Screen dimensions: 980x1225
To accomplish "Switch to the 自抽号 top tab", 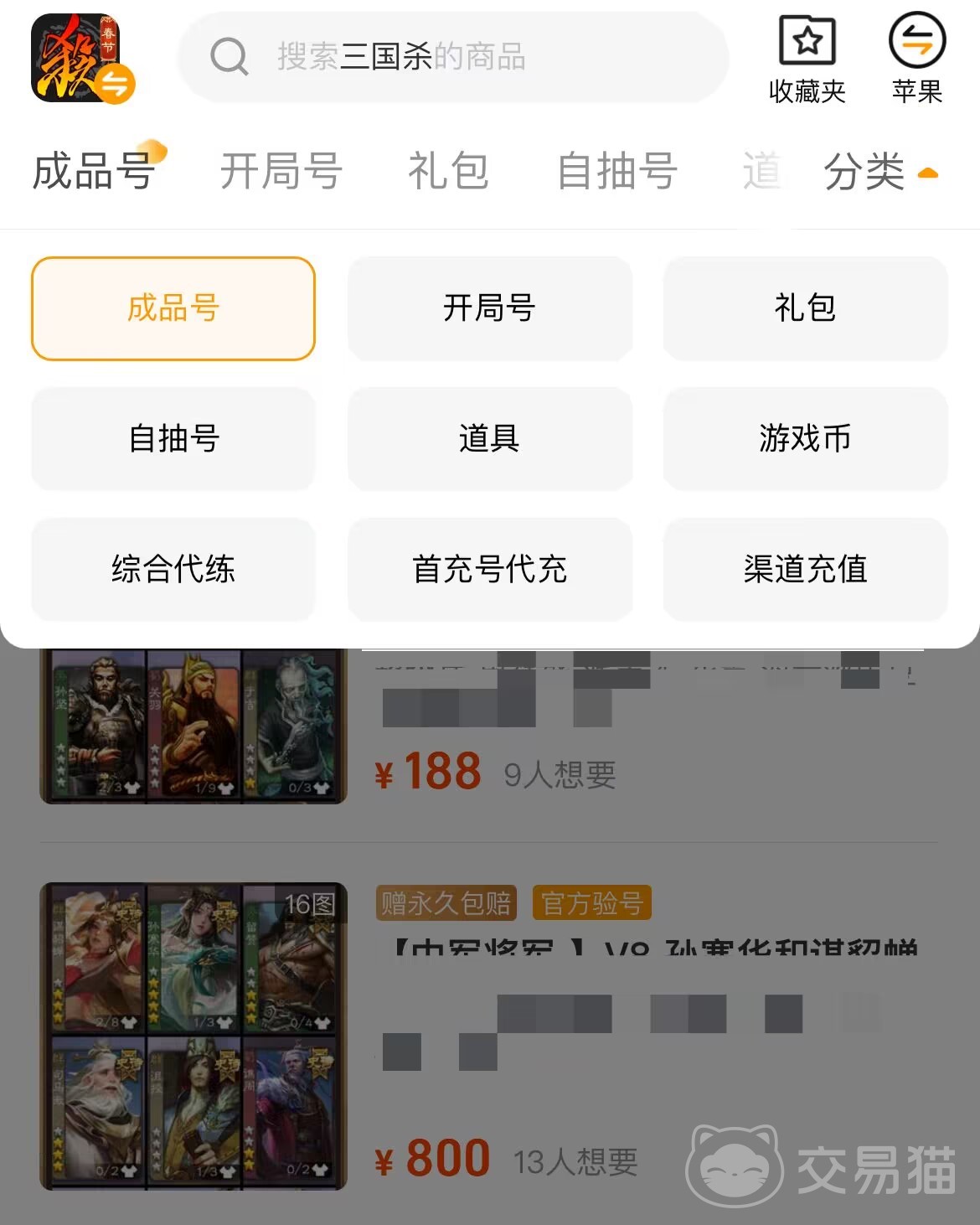I will coord(617,172).
